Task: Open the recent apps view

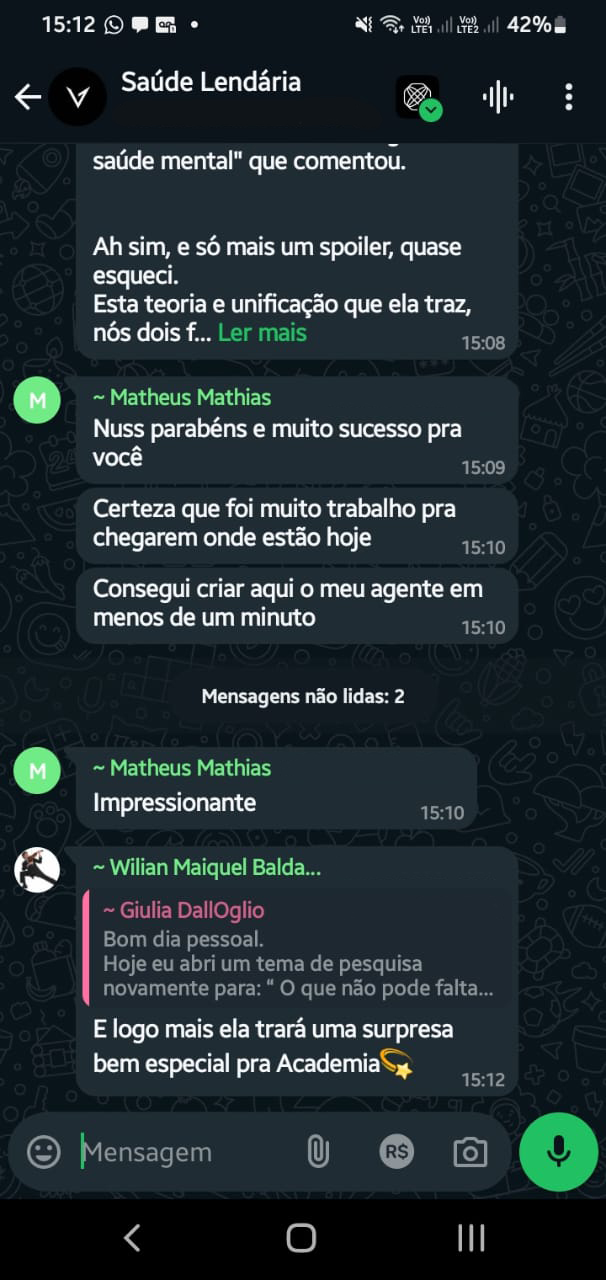Action: click(x=470, y=1238)
